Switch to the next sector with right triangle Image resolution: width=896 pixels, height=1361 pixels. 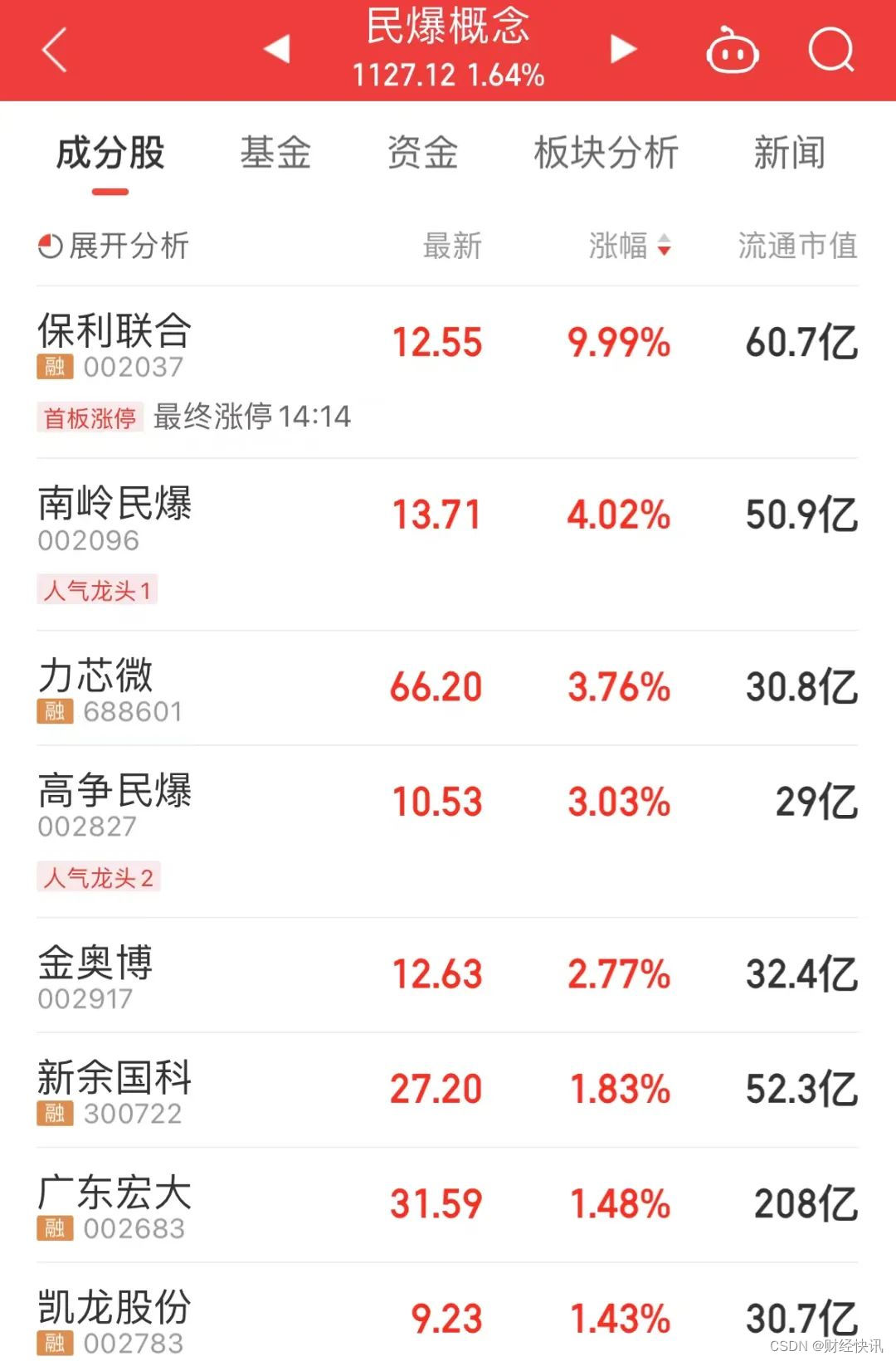[623, 49]
